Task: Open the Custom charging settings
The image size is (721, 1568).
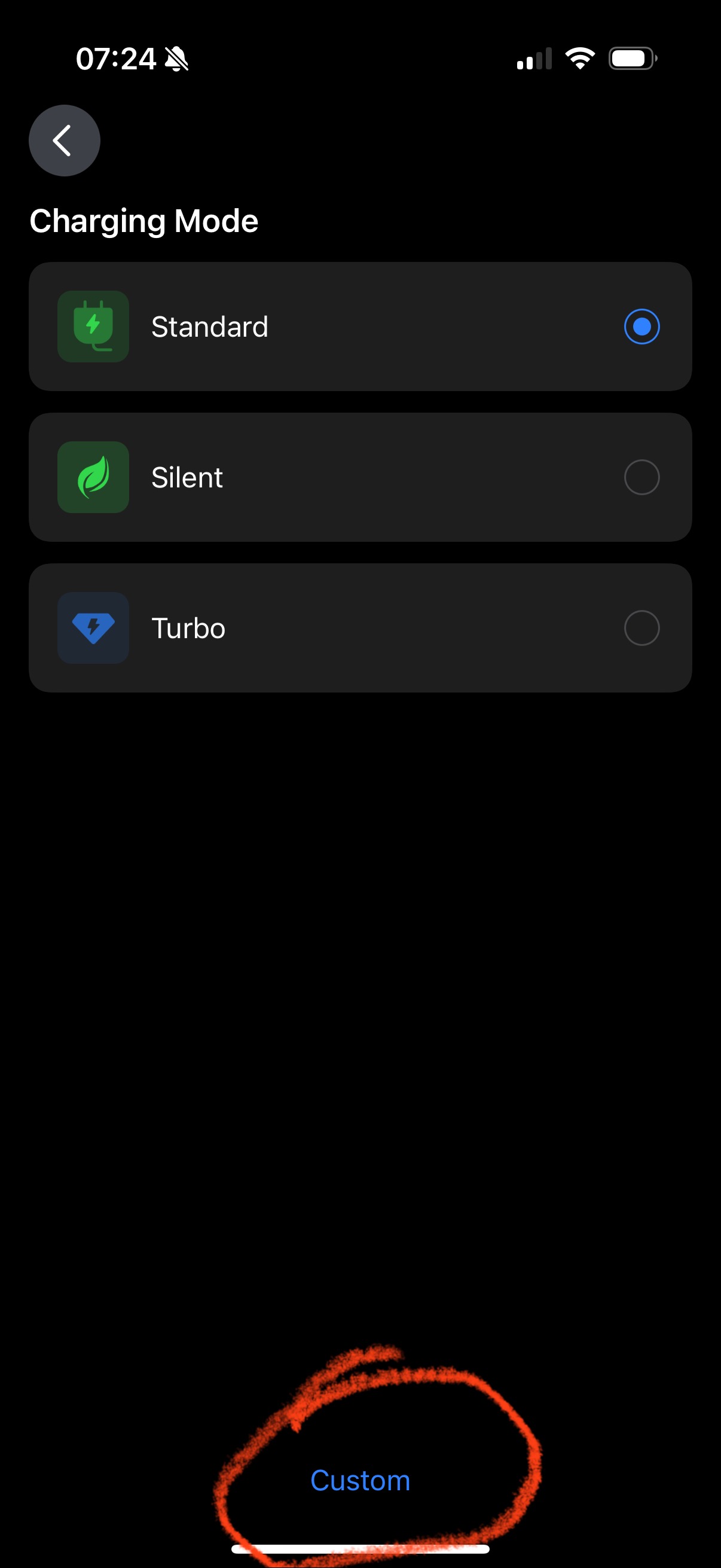Action: 360,1481
